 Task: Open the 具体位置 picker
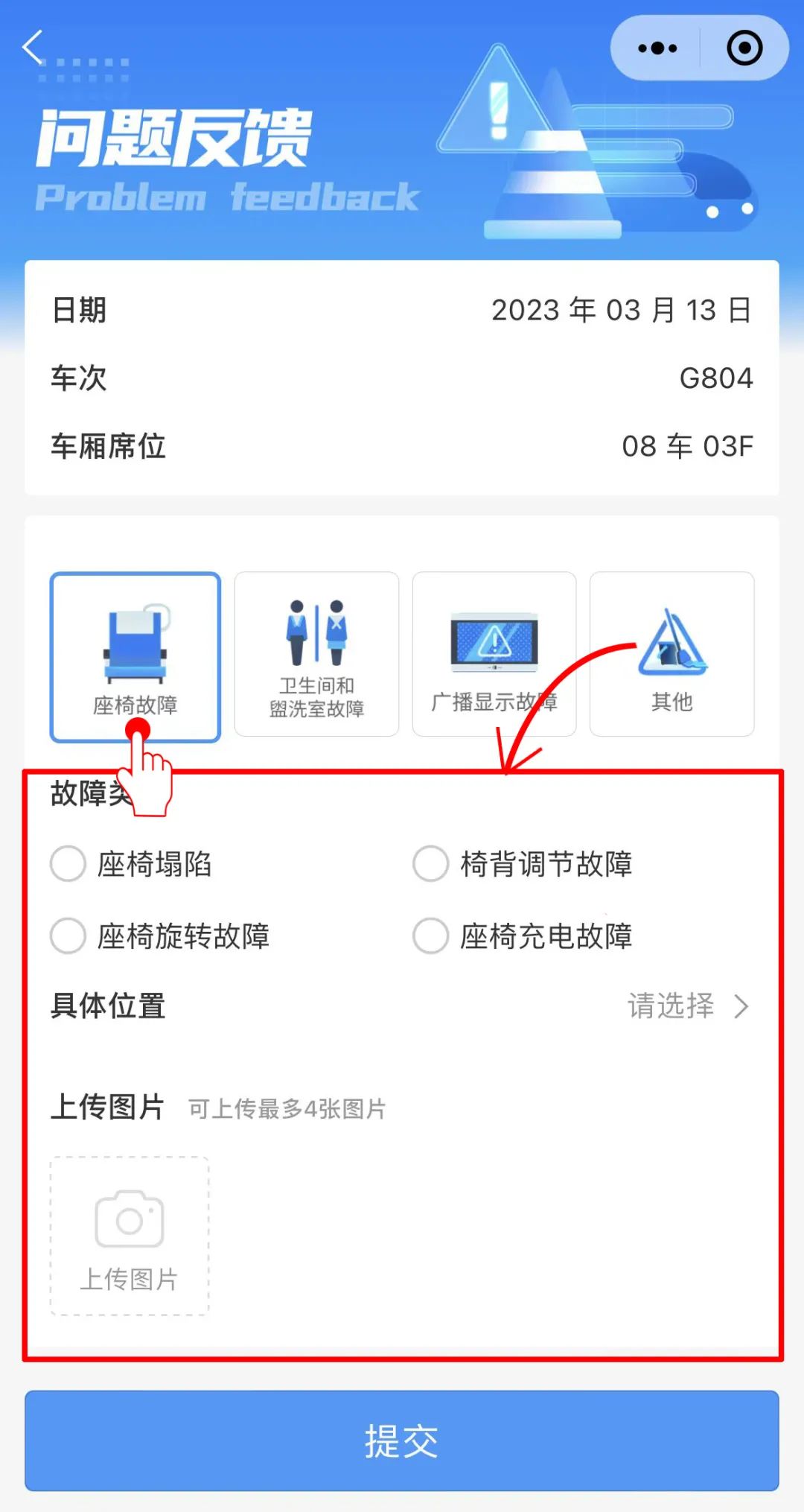click(685, 1006)
